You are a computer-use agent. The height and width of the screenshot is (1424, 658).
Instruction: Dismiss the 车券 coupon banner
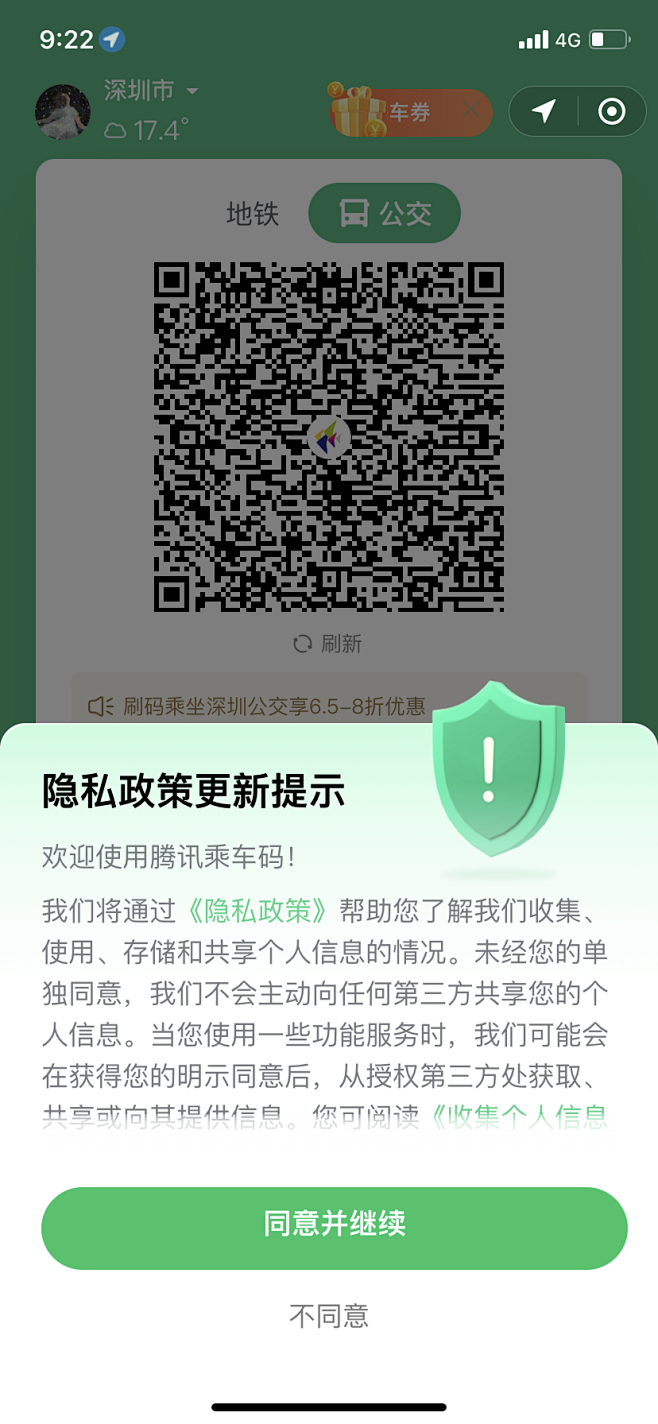(x=471, y=110)
